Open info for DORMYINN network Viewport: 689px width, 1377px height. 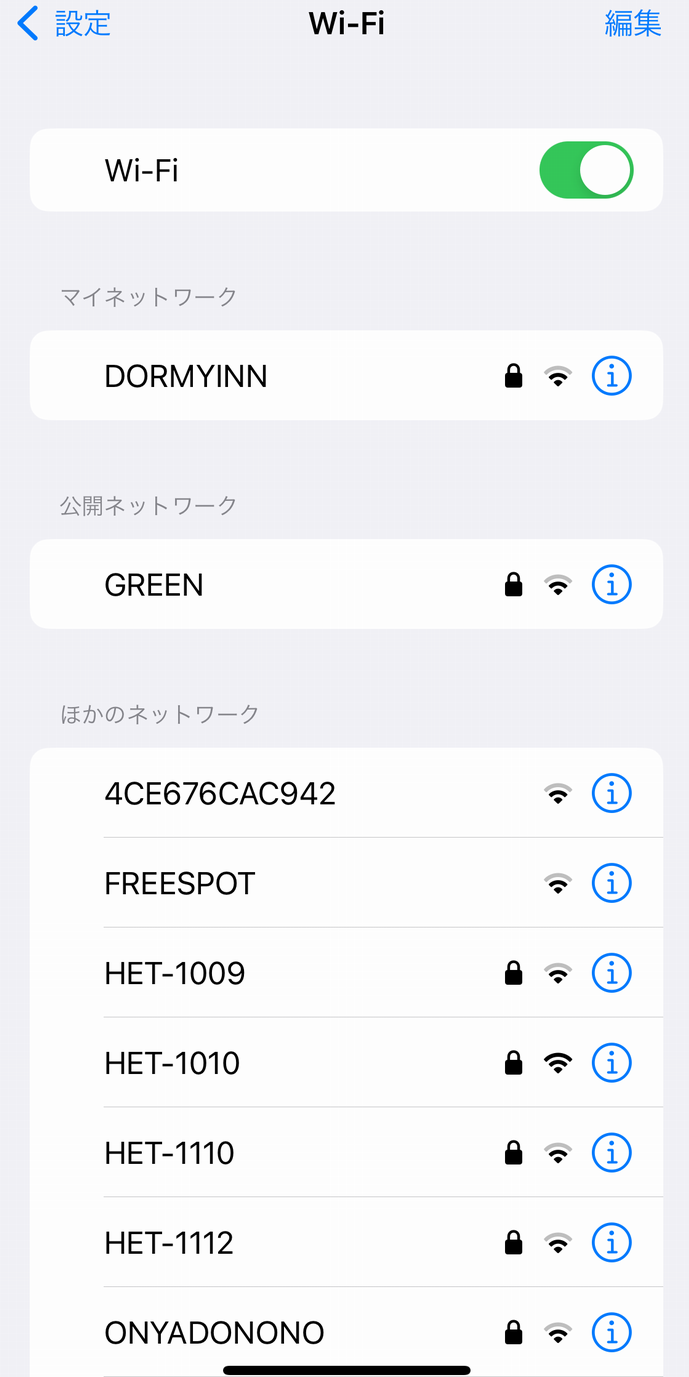coord(611,376)
